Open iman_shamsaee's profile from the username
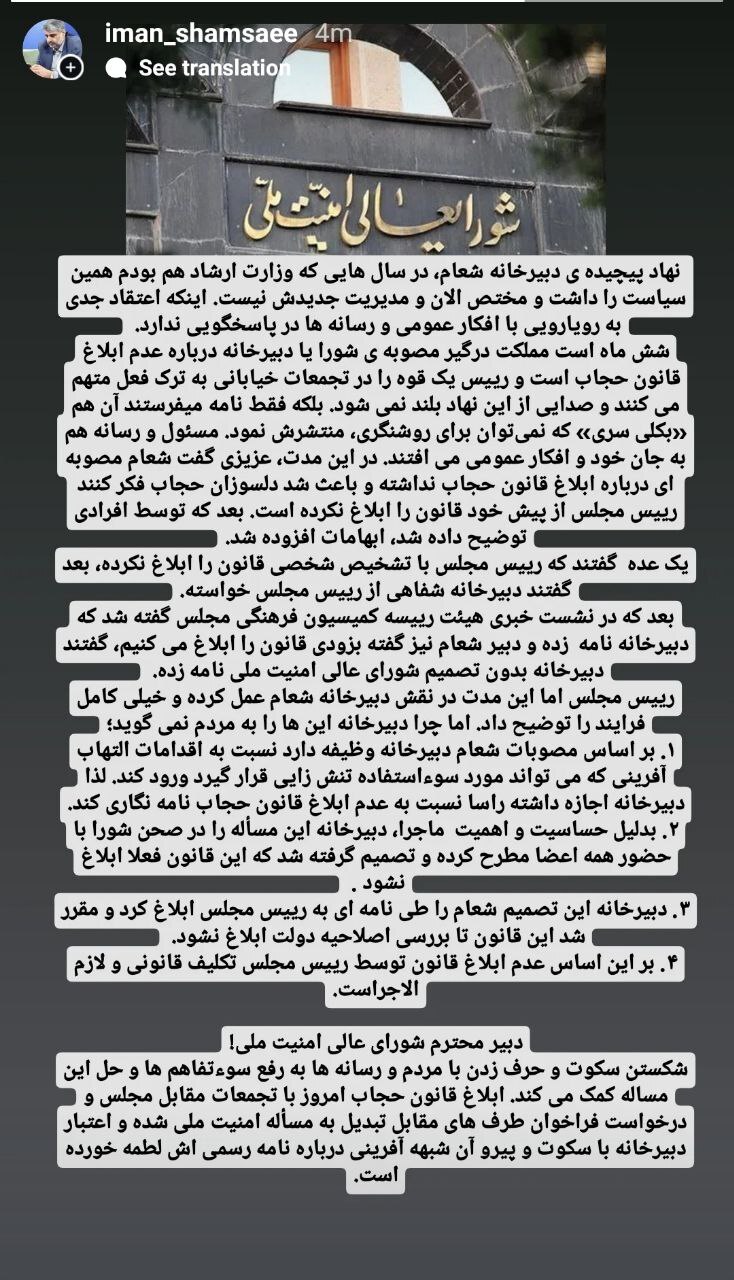The image size is (734, 1280). click(x=201, y=34)
